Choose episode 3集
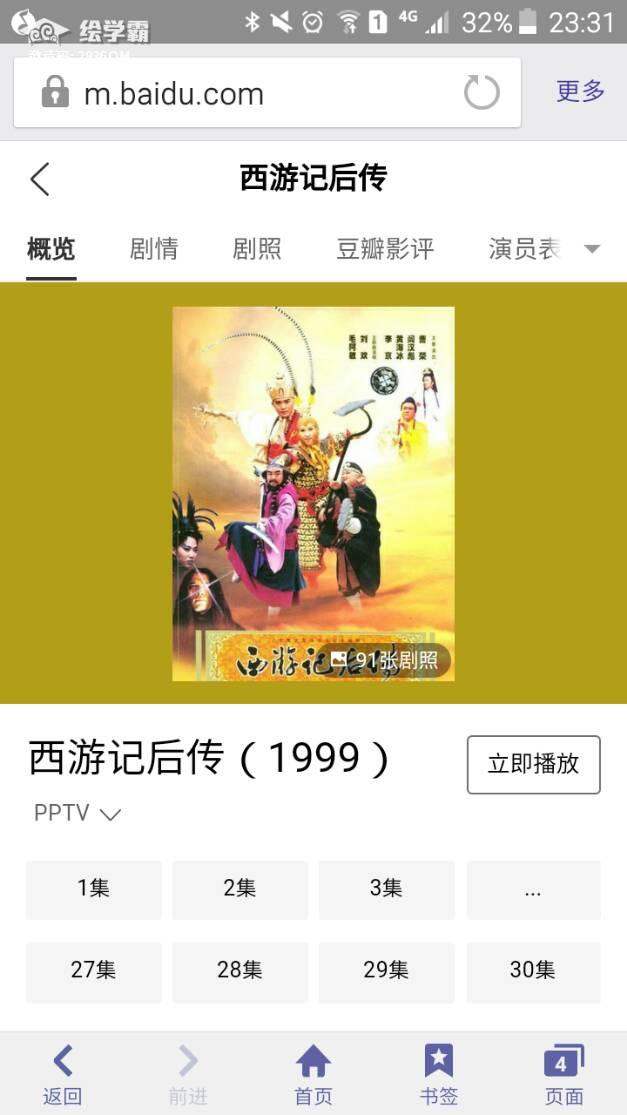 pyautogui.click(x=386, y=889)
